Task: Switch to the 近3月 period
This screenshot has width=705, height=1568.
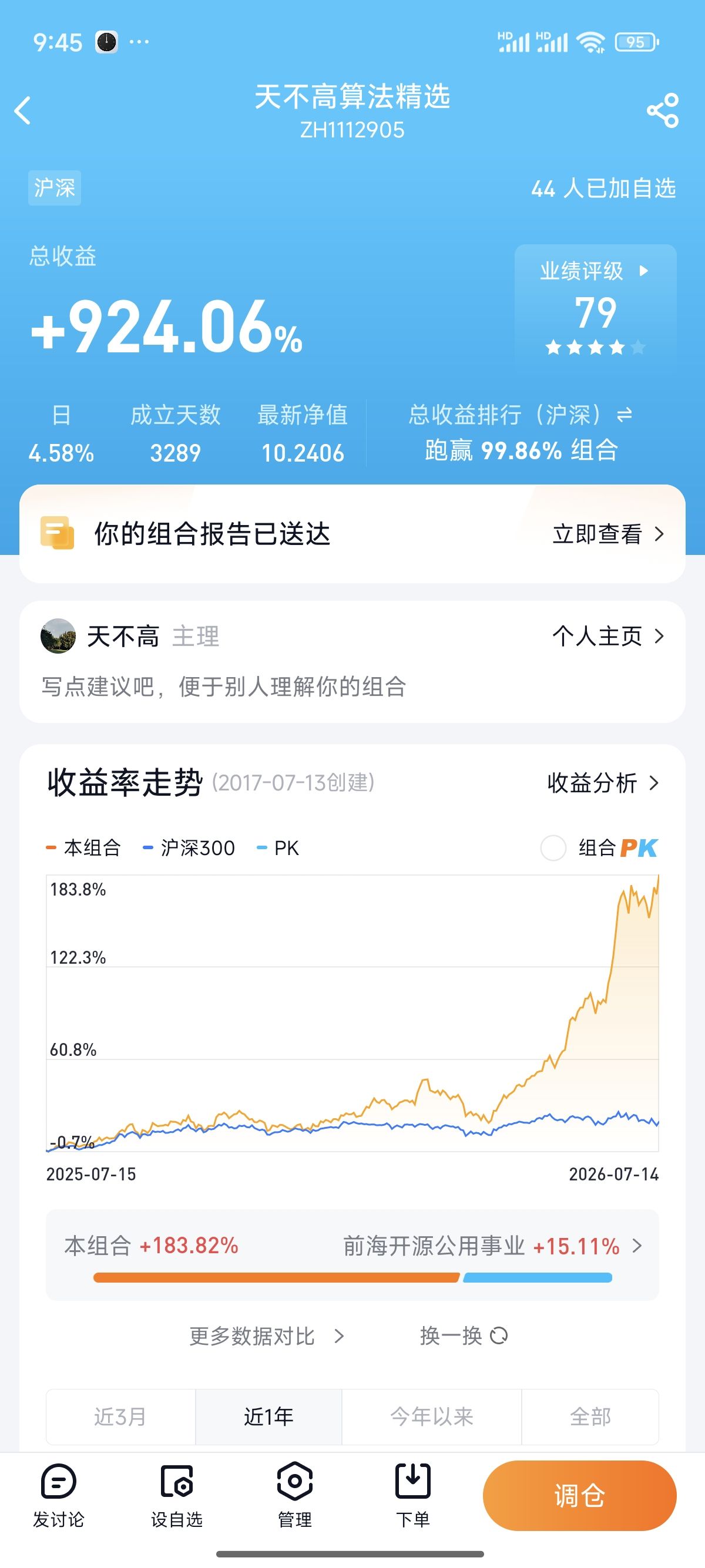Action: [120, 1417]
